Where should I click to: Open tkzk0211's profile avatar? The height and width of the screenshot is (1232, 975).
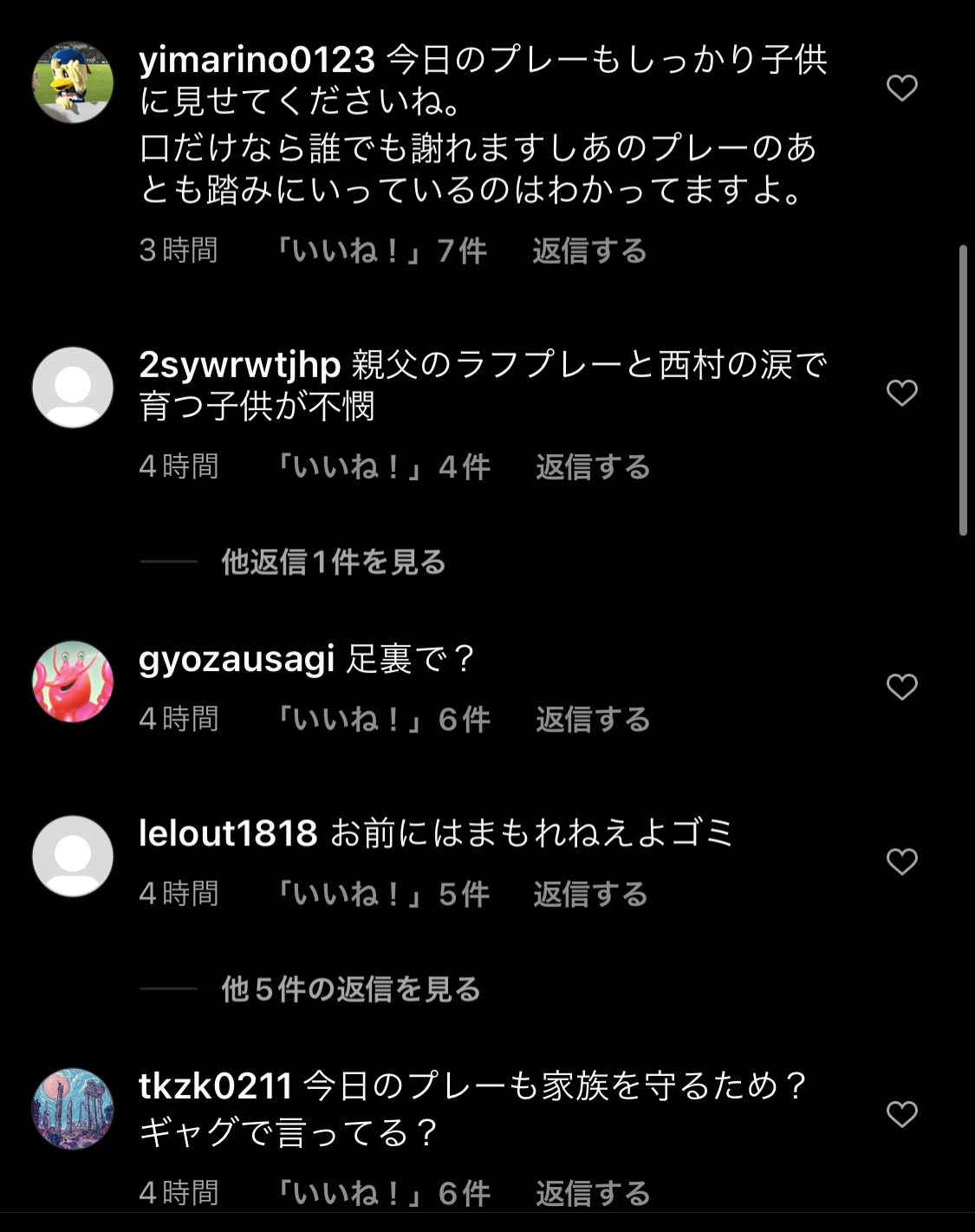pos(73,1109)
